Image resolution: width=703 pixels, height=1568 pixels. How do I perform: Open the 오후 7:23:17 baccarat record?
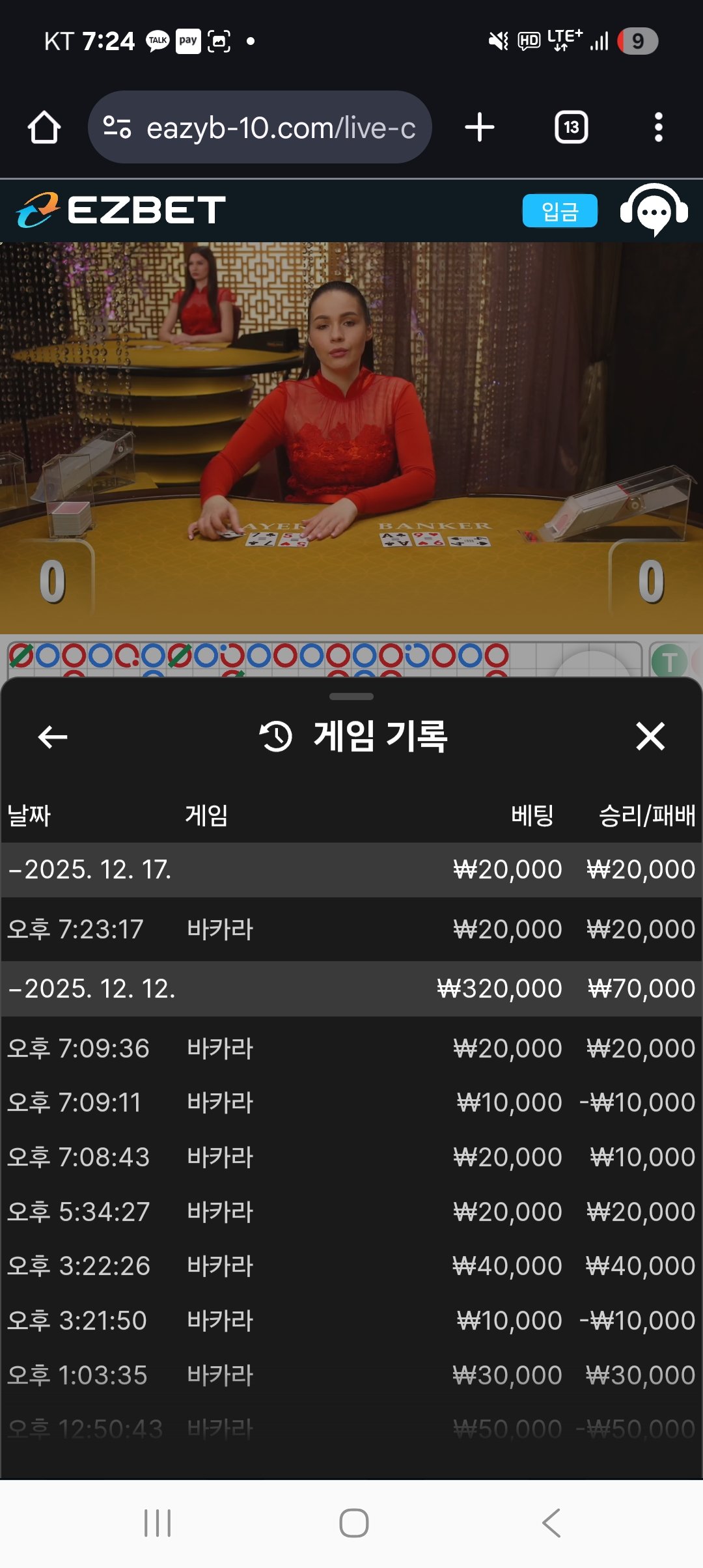(x=351, y=929)
